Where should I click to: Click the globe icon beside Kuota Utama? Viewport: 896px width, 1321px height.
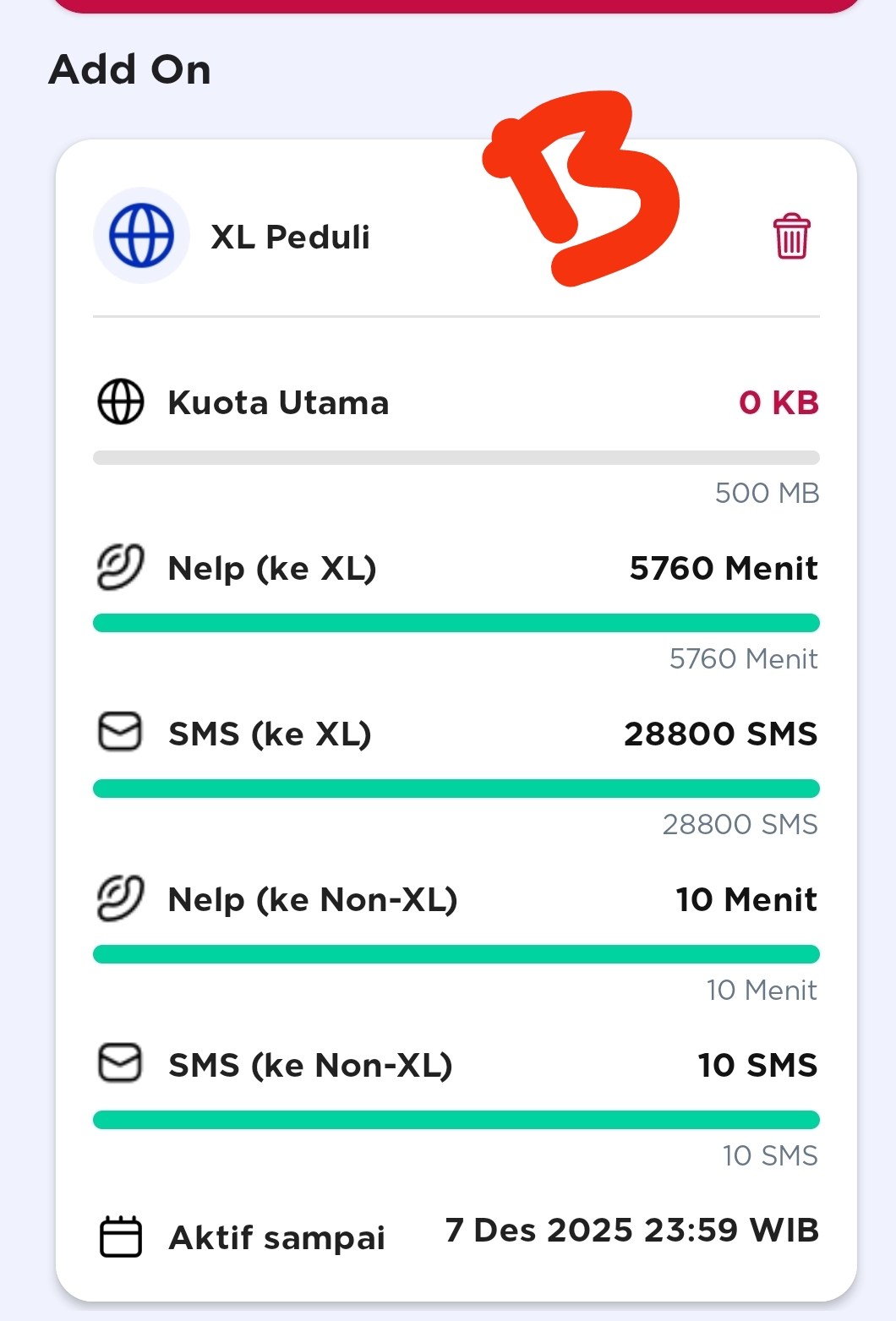tap(120, 402)
